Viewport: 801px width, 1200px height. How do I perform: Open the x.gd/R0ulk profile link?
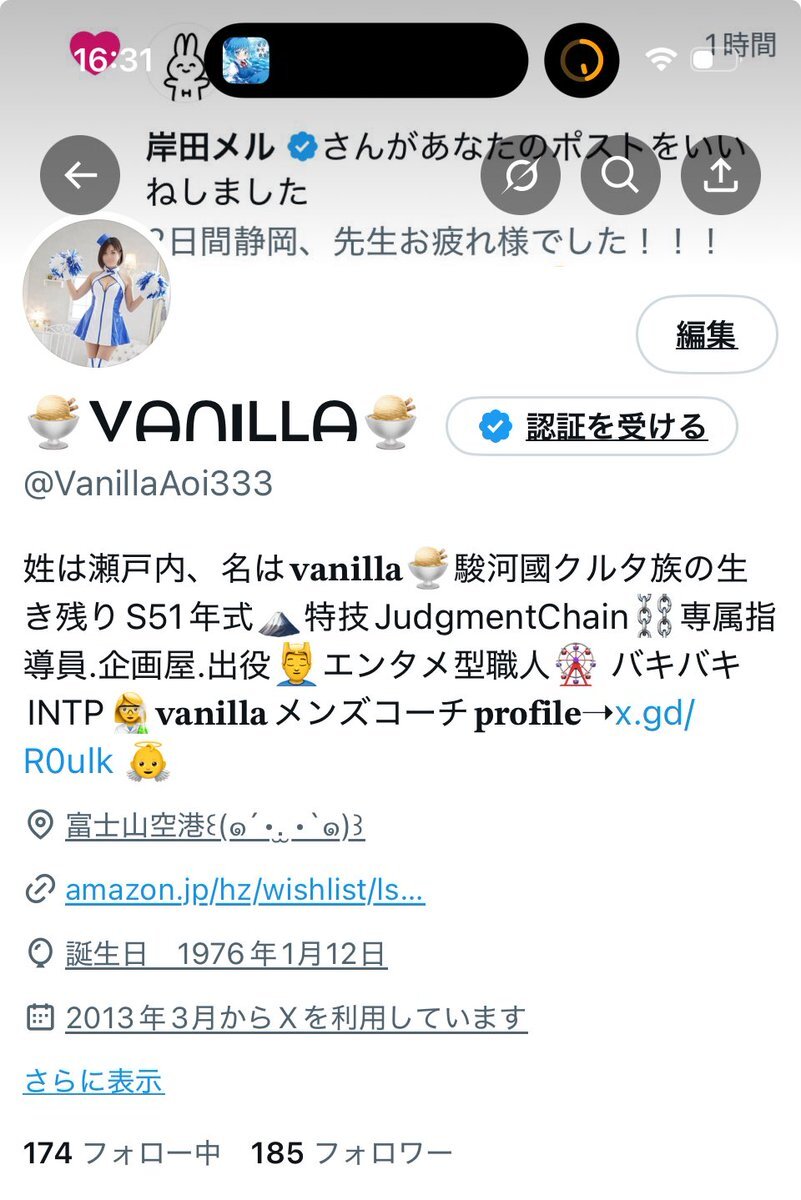(655, 715)
